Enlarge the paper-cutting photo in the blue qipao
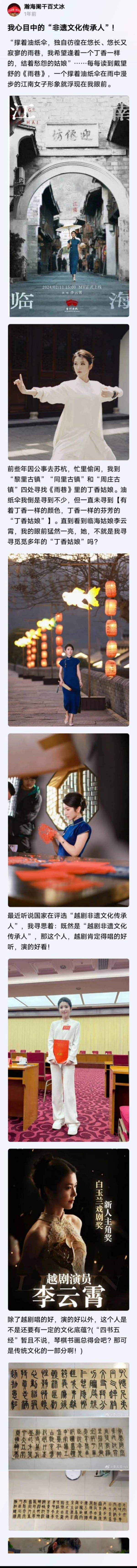This screenshot has height=1568, width=137. coord(68,819)
